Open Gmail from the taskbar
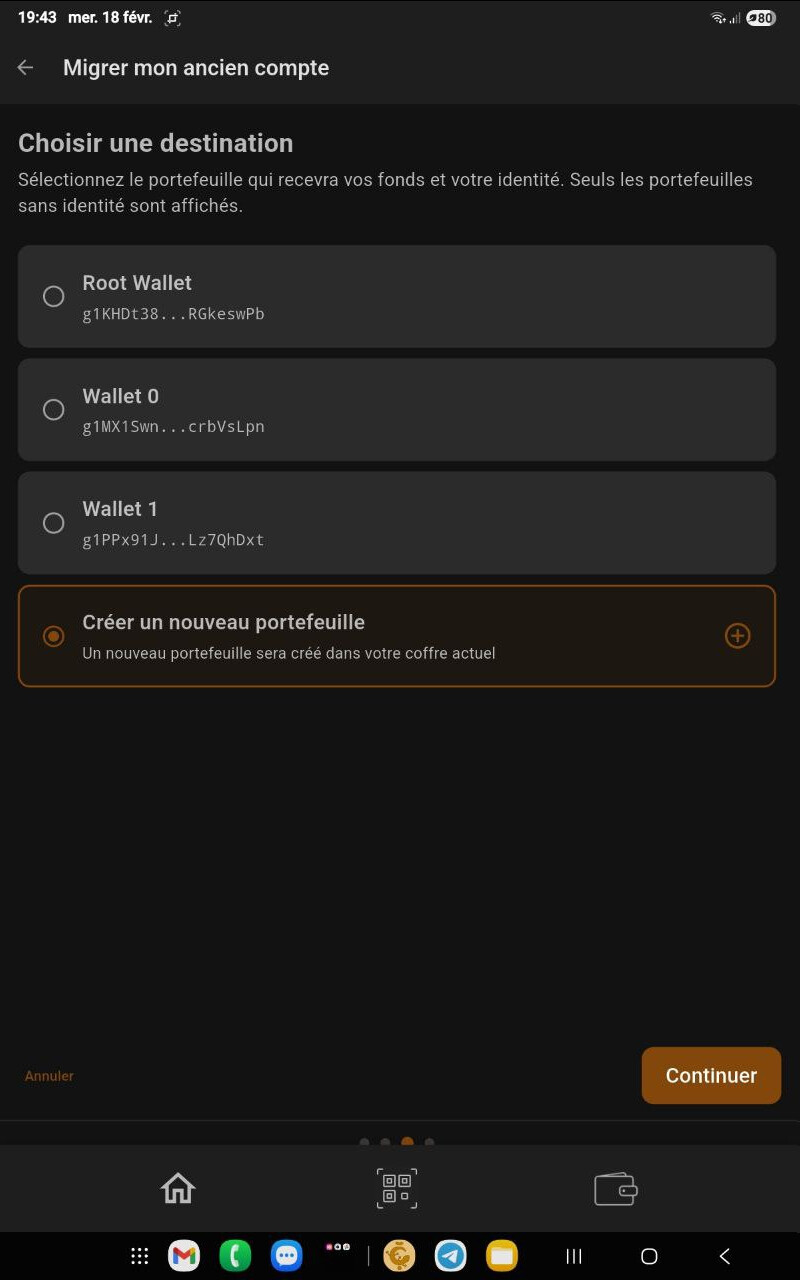Viewport: 800px width, 1280px height. (x=184, y=1255)
